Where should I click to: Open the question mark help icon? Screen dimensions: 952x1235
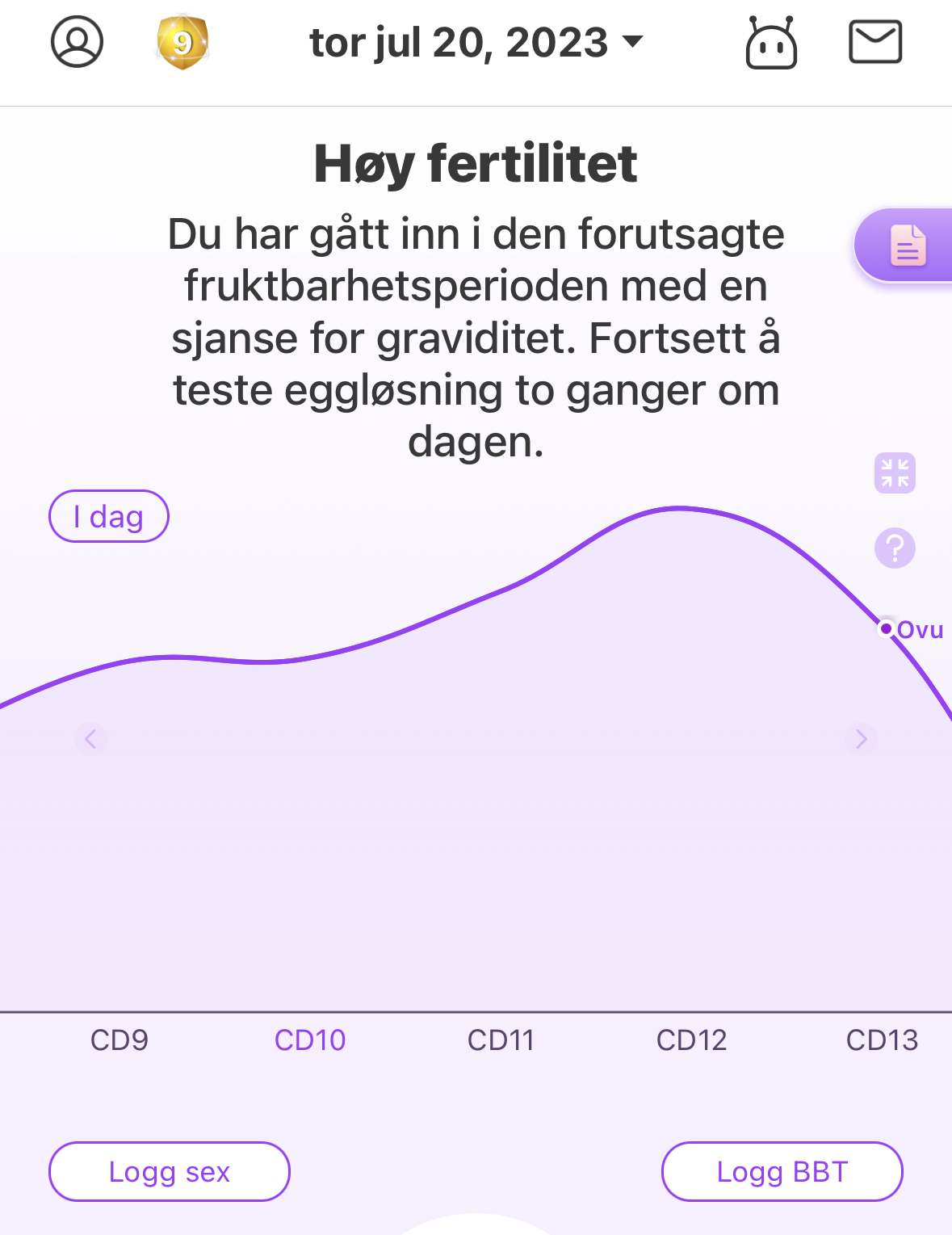pos(895,548)
